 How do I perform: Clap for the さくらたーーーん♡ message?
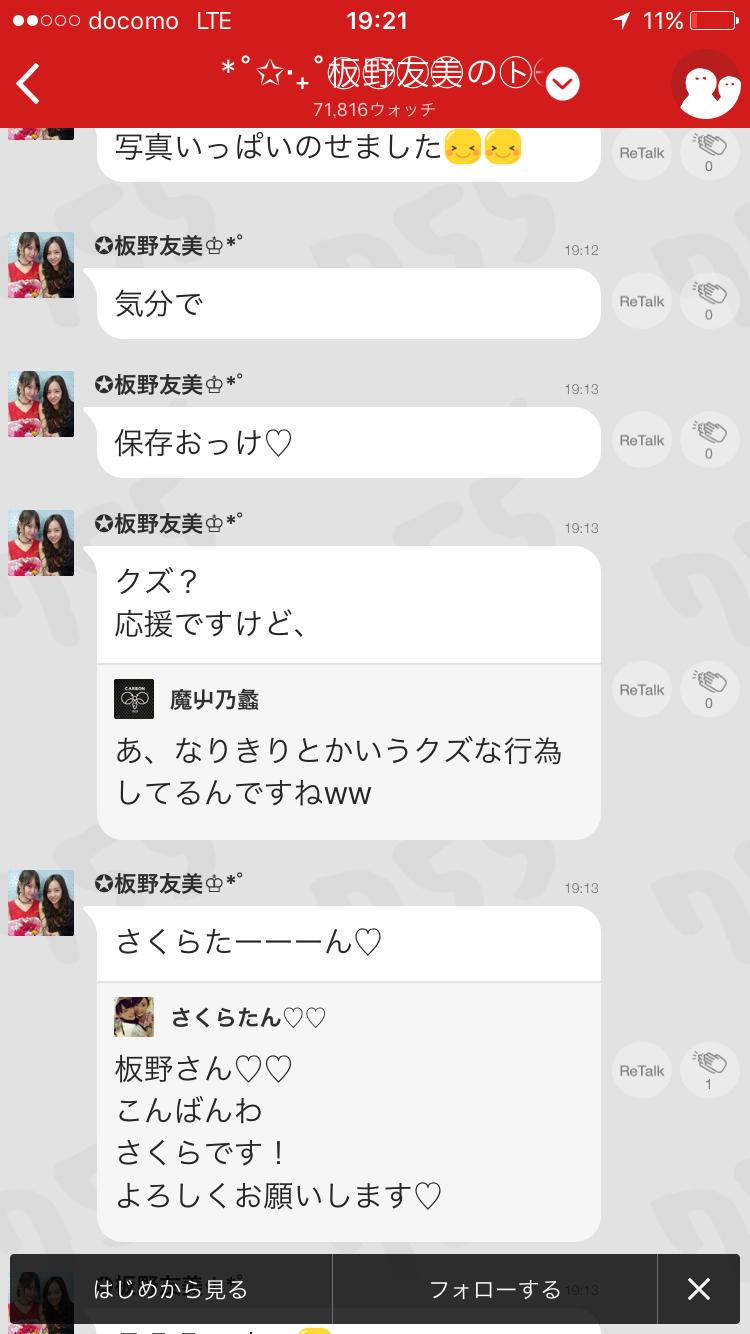pos(709,1071)
